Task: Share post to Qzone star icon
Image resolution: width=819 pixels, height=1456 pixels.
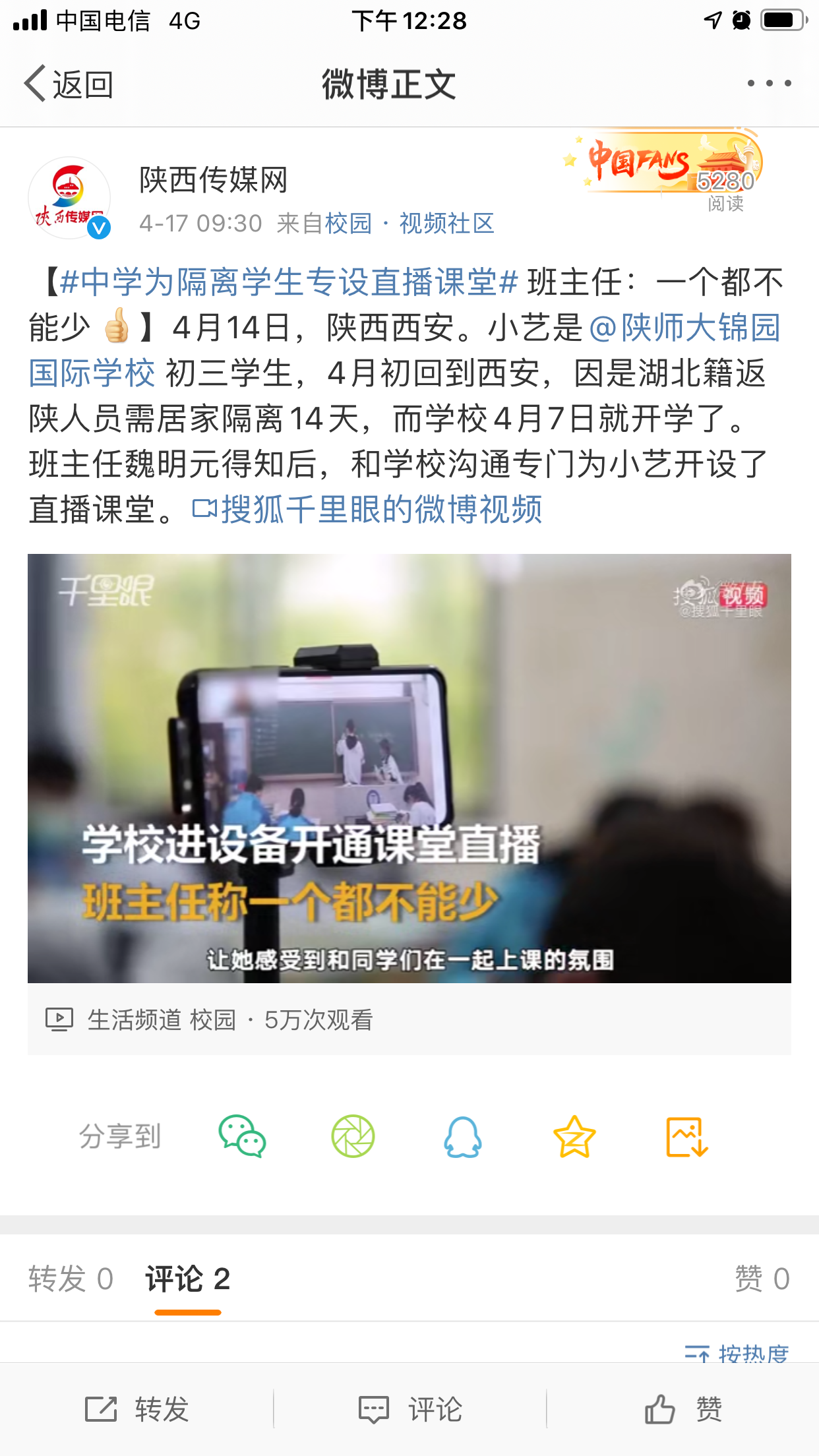Action: 574,1136
